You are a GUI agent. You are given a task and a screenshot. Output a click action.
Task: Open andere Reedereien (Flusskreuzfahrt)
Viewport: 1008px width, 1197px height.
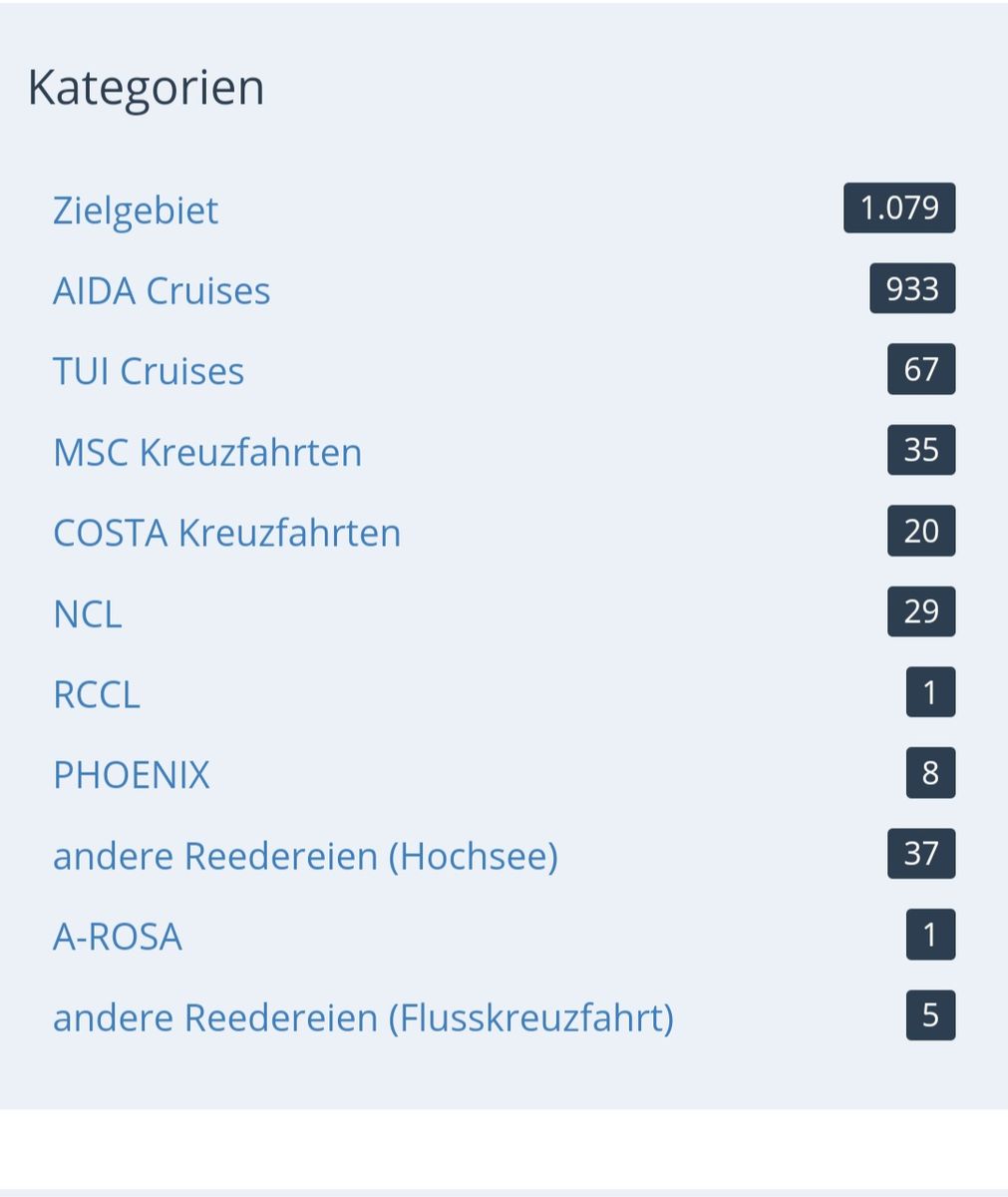pyautogui.click(x=363, y=1017)
